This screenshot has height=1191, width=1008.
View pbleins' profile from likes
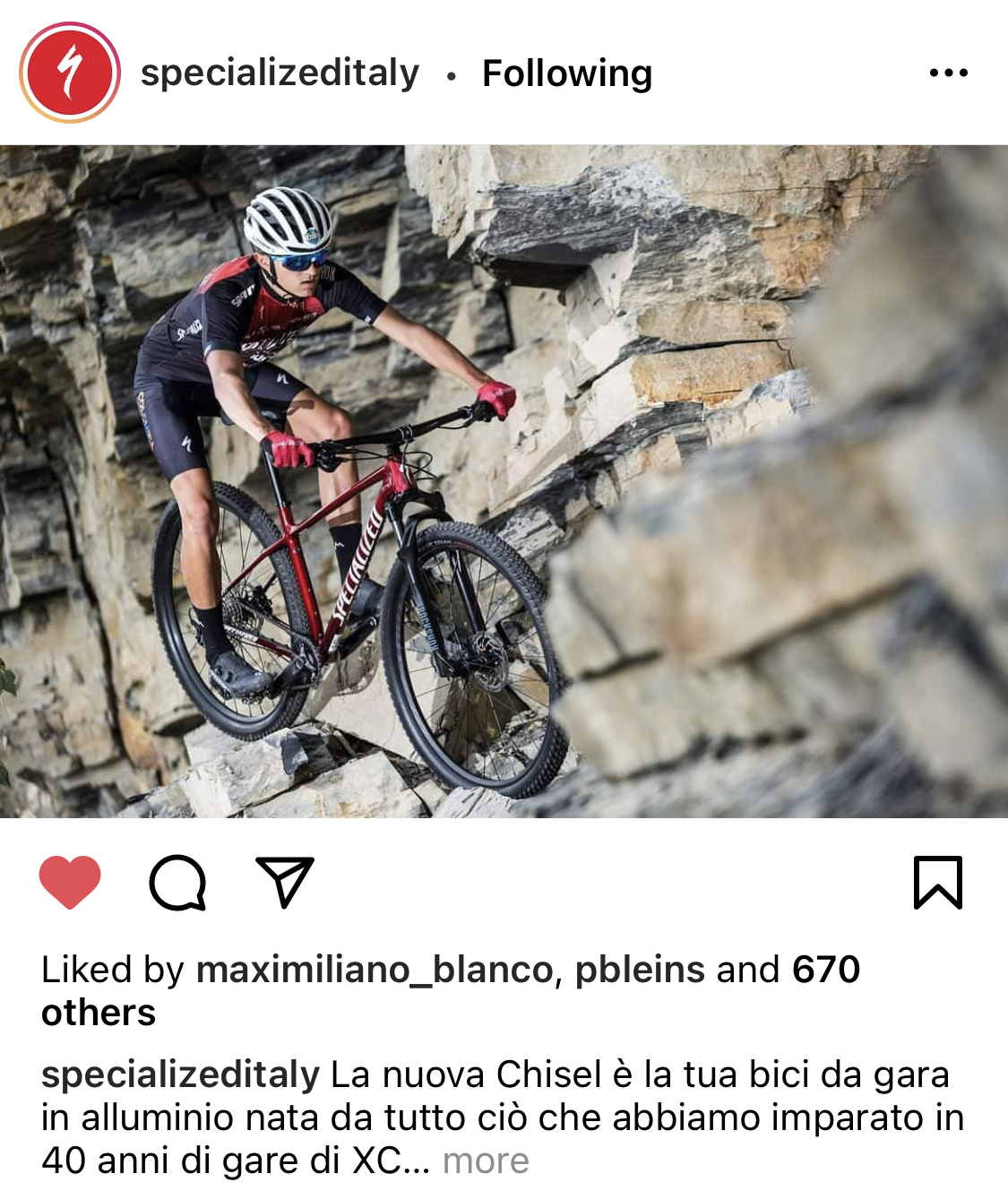[x=640, y=970]
